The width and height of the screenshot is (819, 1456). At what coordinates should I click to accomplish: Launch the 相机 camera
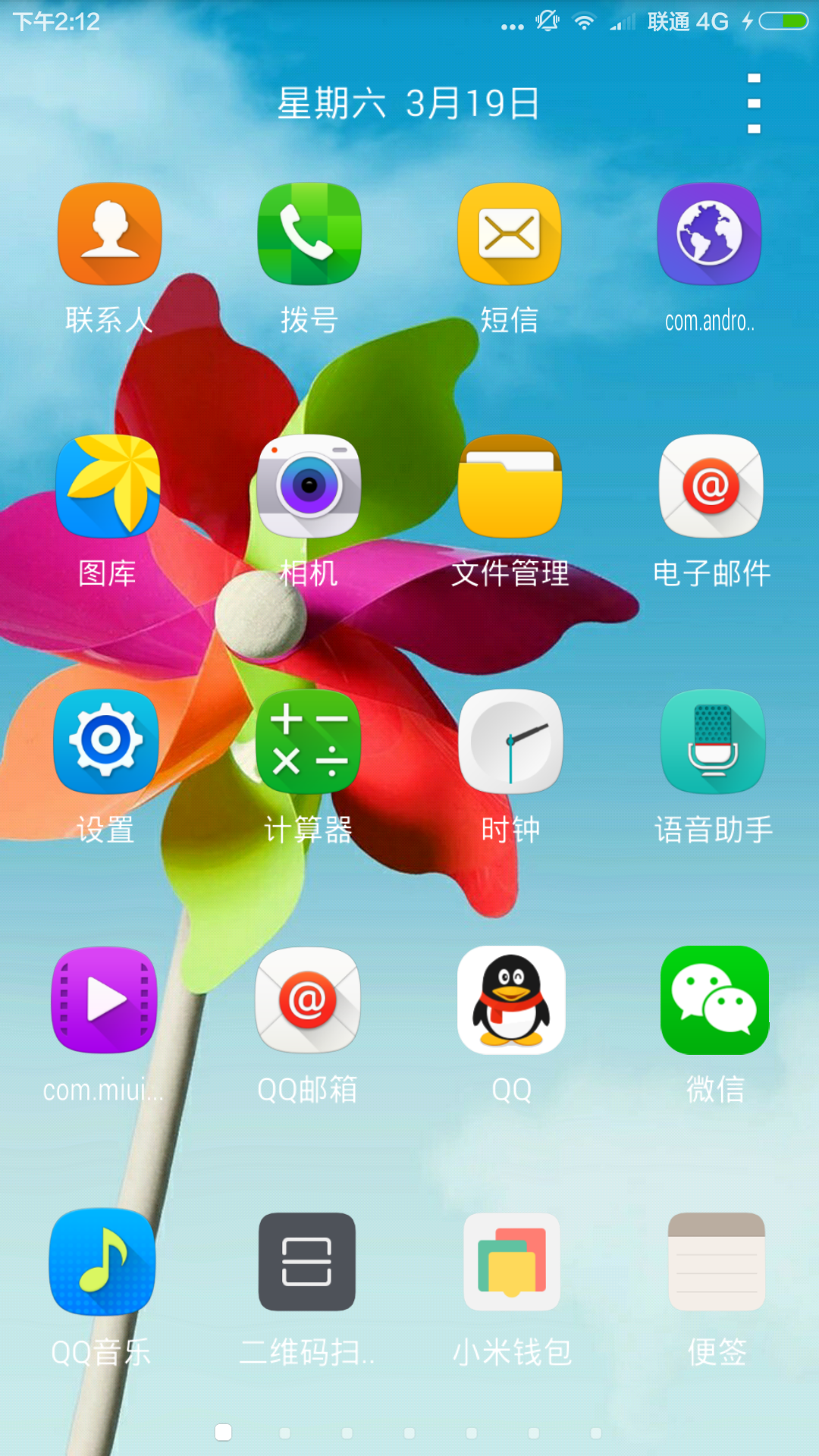309,486
